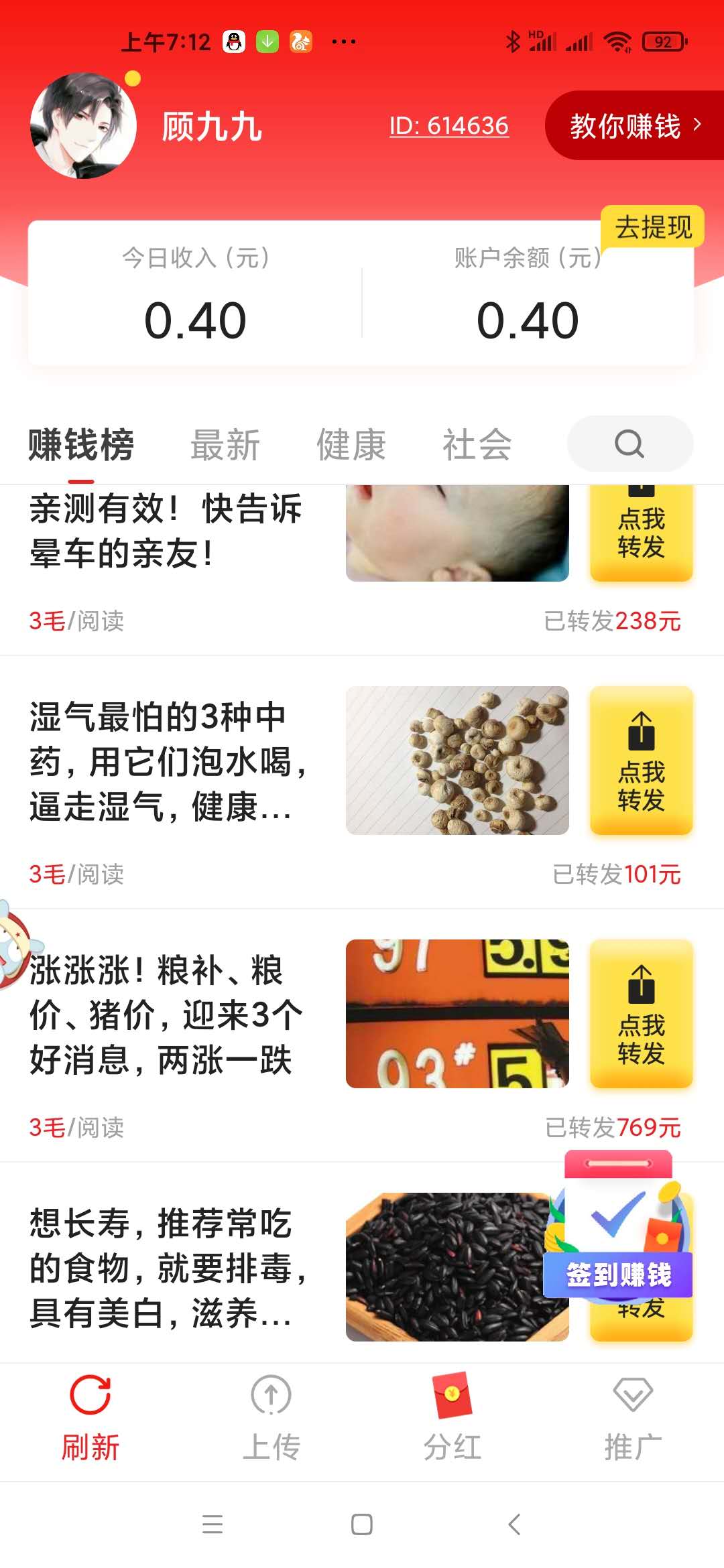Switch to the 健康 tab

click(x=351, y=445)
